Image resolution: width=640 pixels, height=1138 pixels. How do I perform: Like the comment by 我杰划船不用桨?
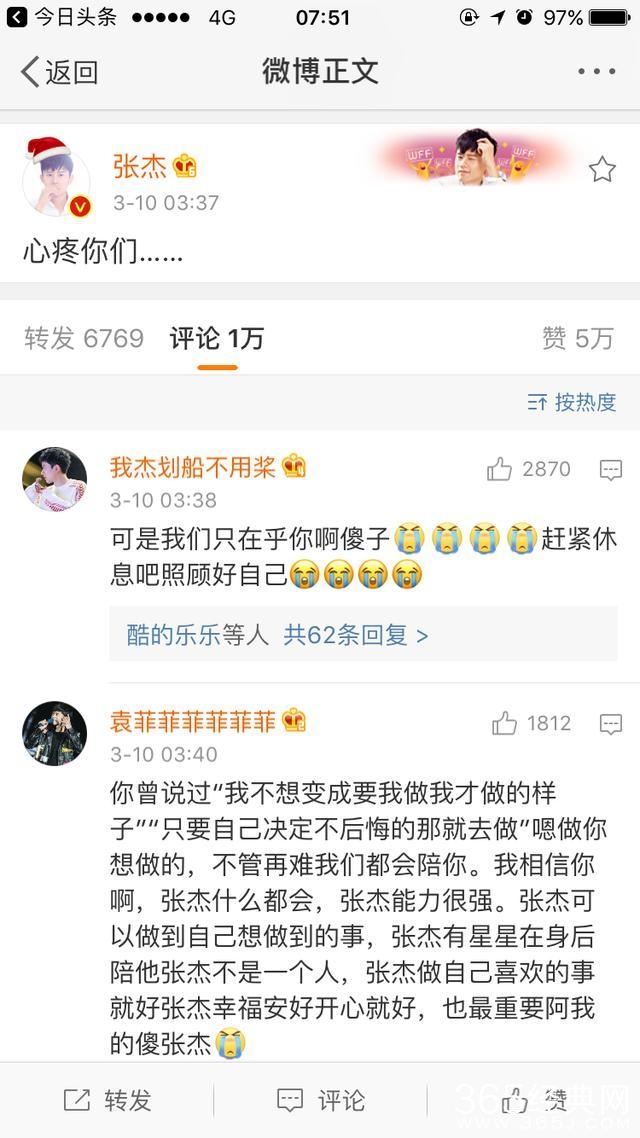500,469
